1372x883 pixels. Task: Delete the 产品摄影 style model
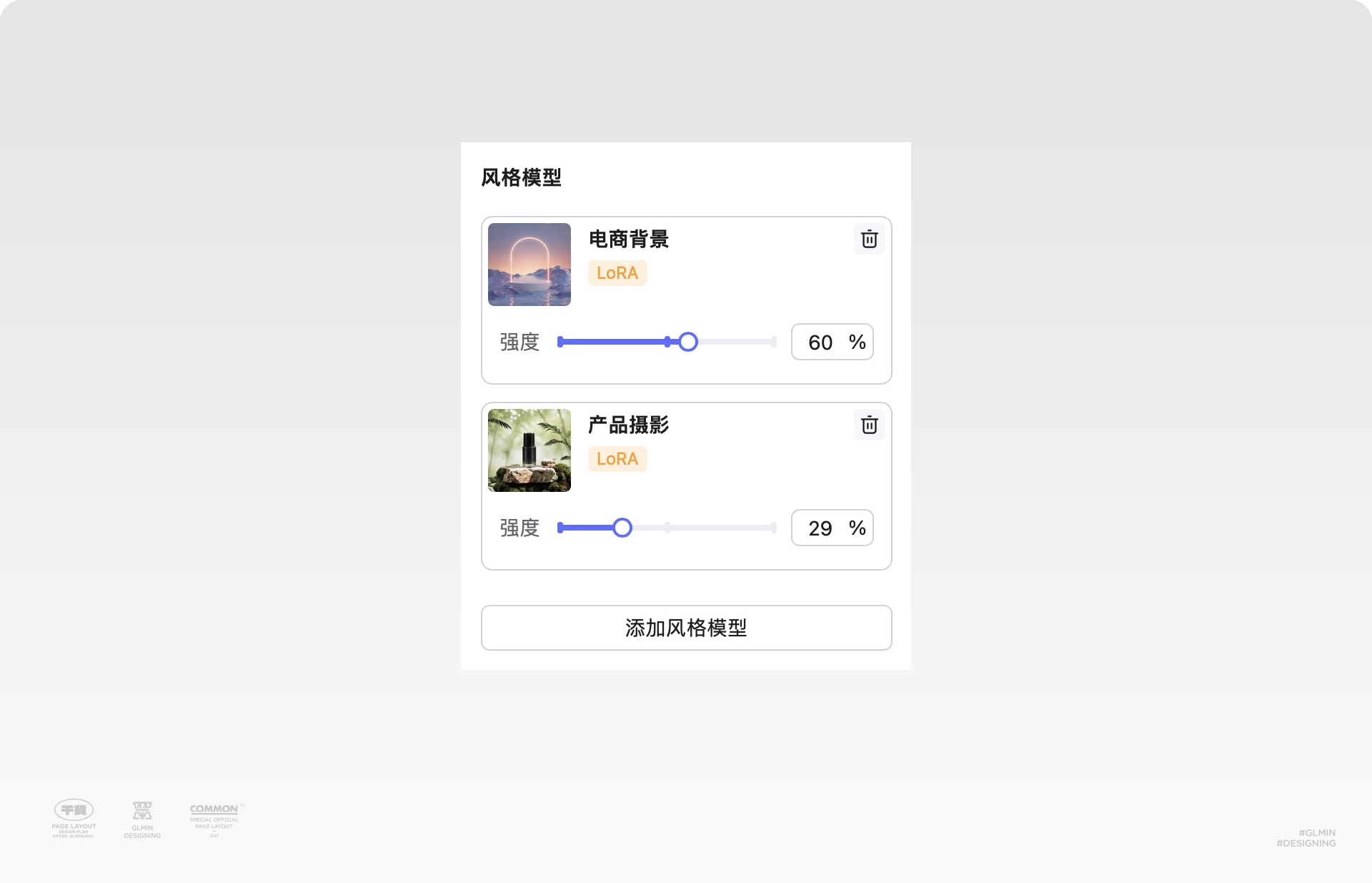(869, 425)
